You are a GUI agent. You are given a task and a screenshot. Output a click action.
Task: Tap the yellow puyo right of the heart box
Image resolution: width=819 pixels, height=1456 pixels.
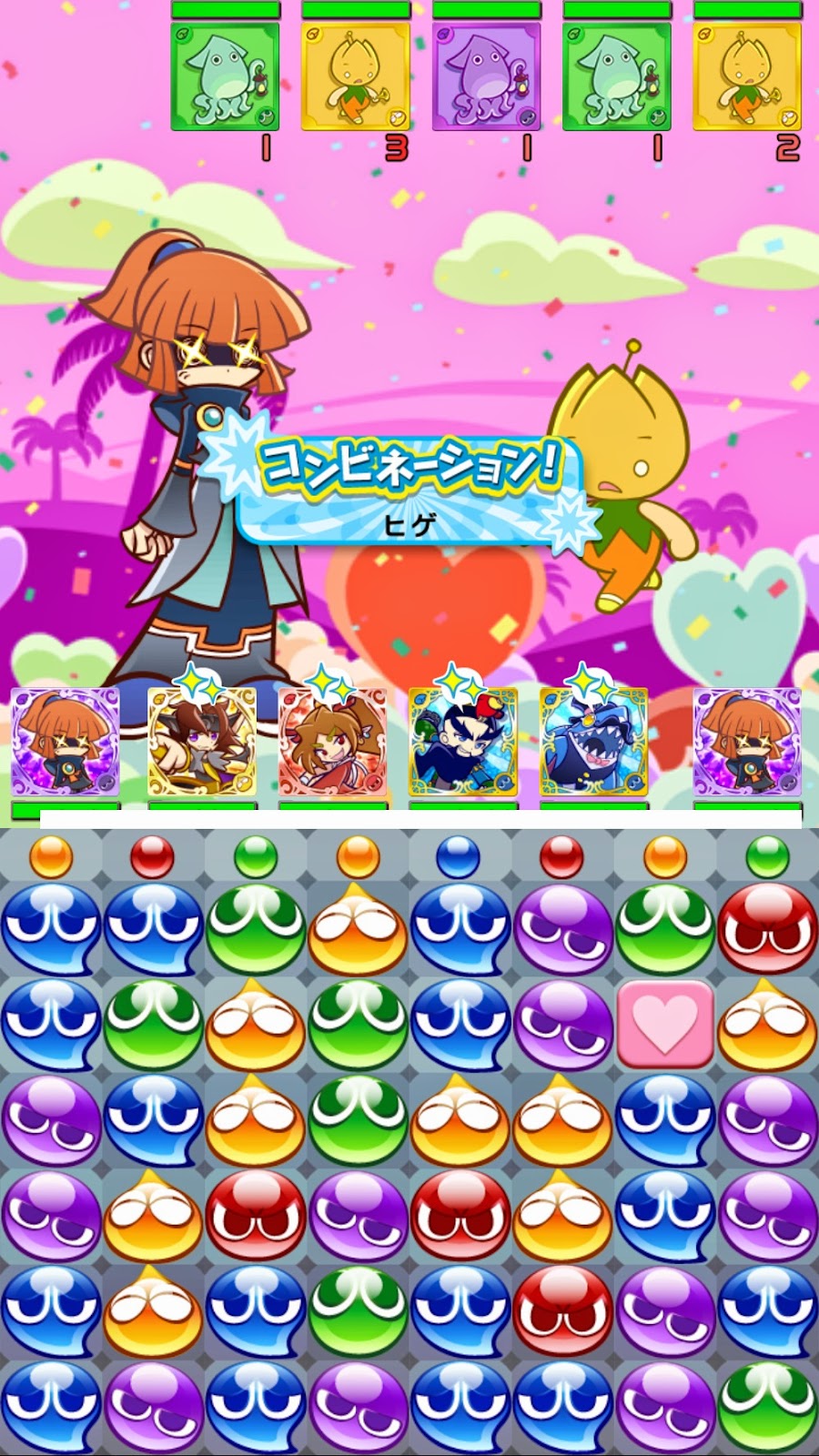click(x=767, y=1023)
